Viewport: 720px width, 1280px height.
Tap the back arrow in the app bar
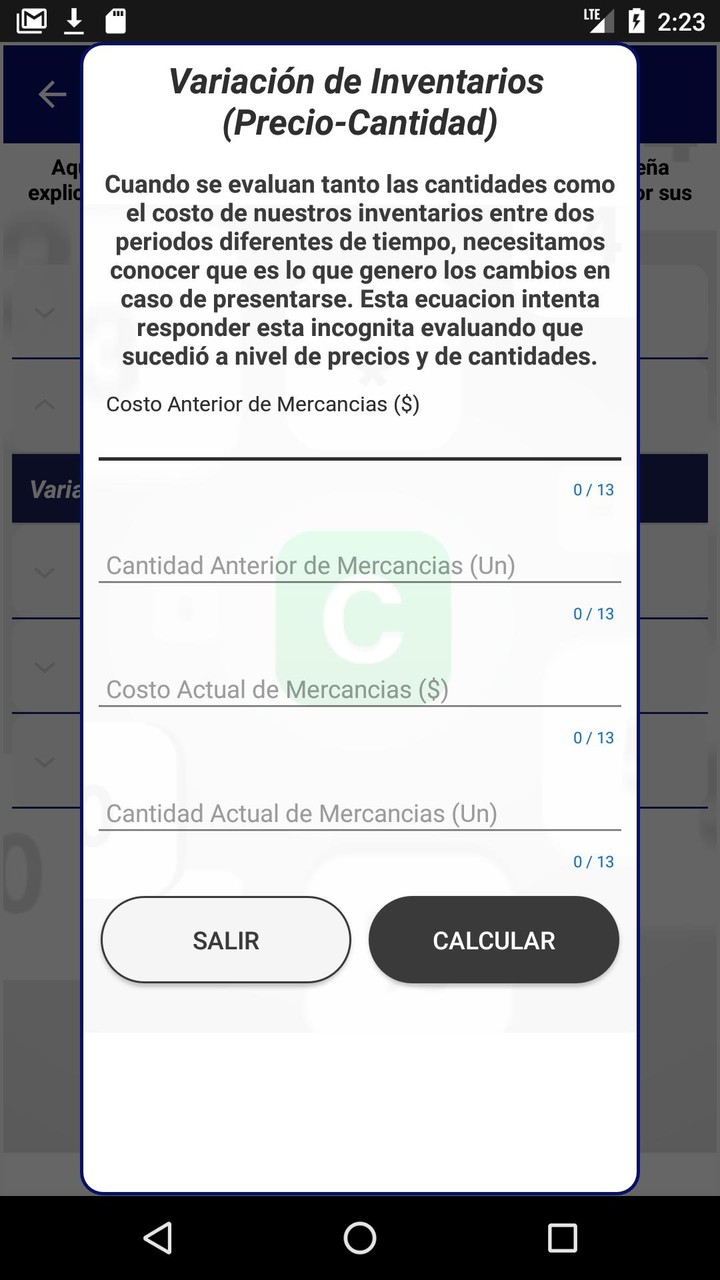tap(52, 93)
